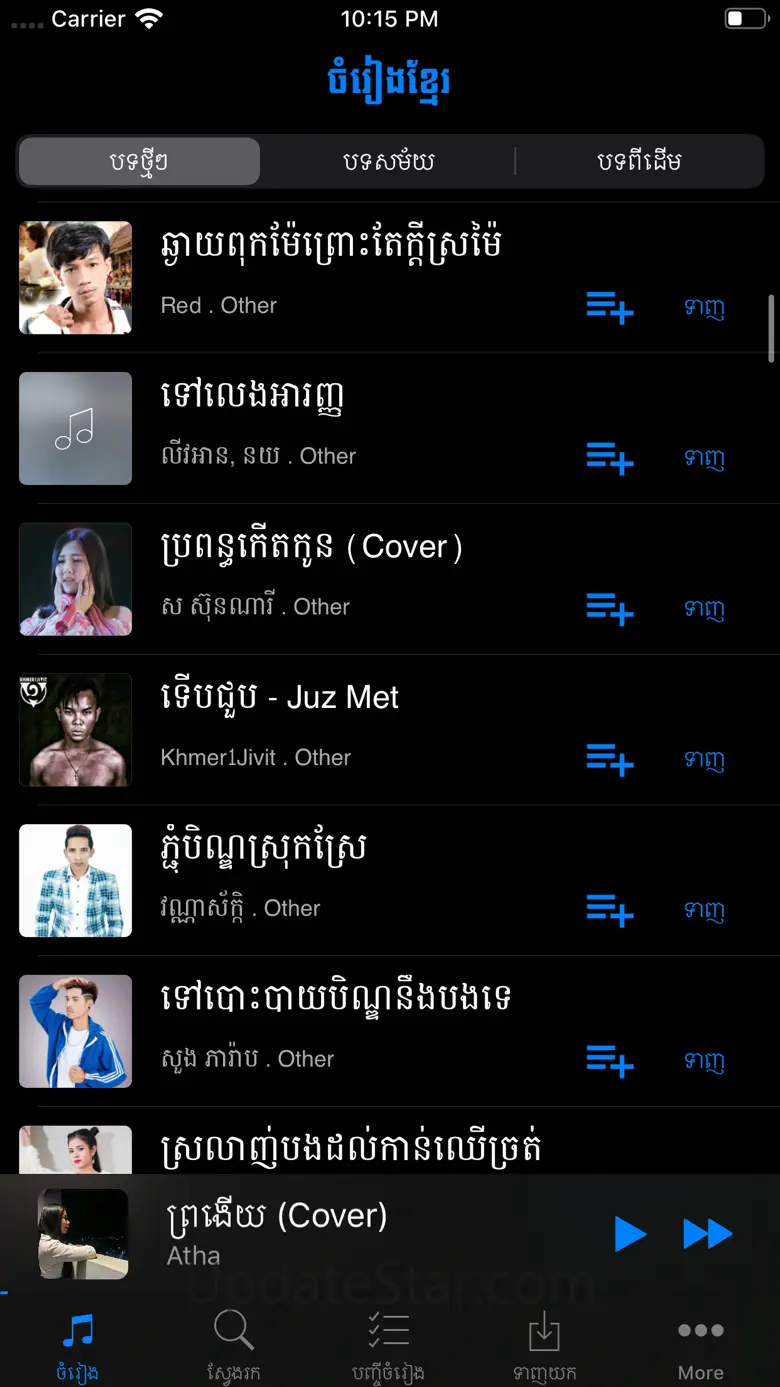Open the ស្វែងរក search tab
The image size is (780, 1387).
click(234, 1345)
